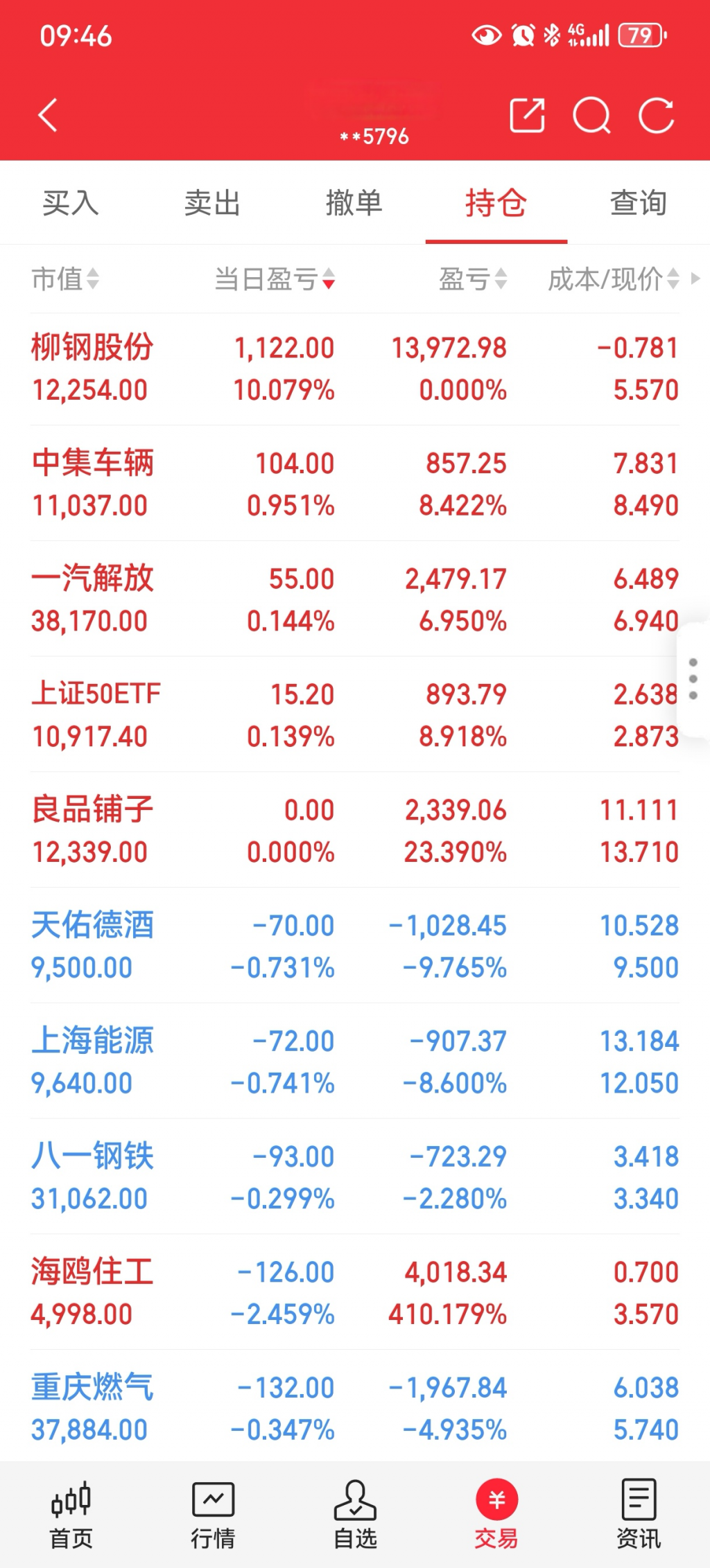Sort by 成本/现价 column
This screenshot has height=1568, width=710.
[x=614, y=279]
